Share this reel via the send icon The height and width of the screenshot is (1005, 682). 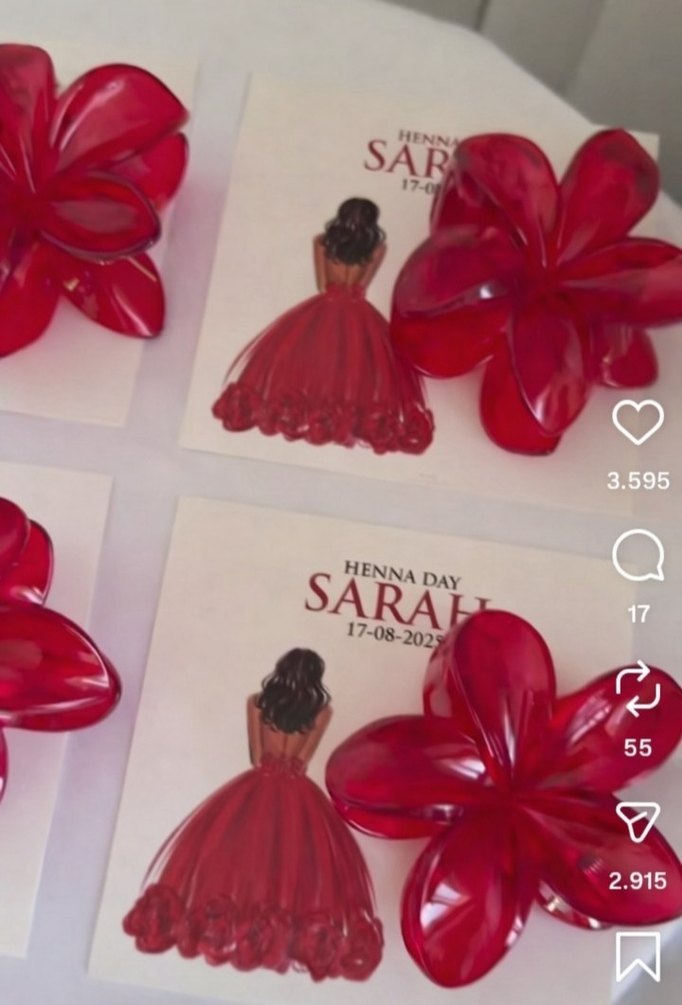pyautogui.click(x=637, y=823)
